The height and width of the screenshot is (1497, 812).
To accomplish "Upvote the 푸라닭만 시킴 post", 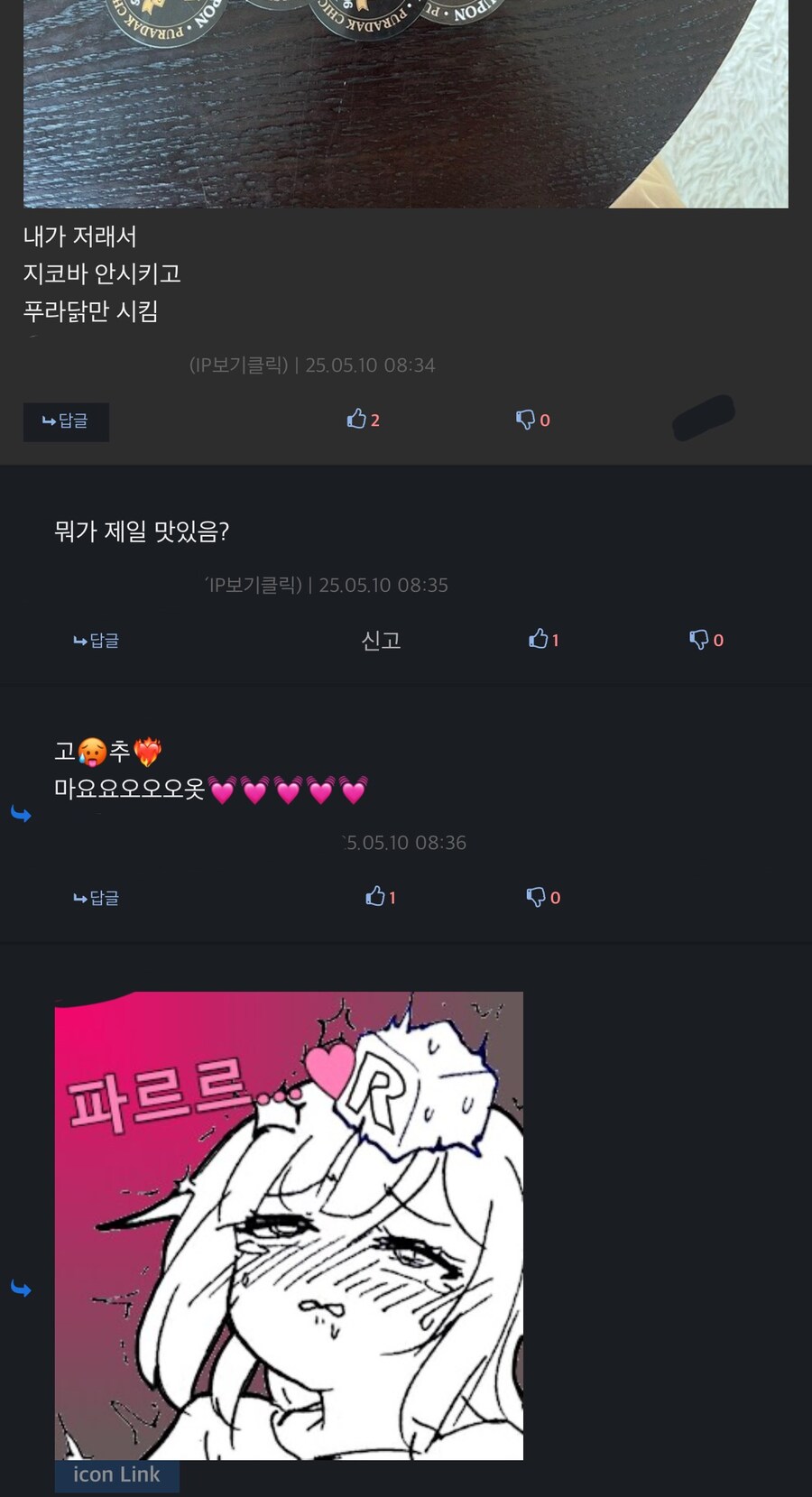I will (x=363, y=420).
